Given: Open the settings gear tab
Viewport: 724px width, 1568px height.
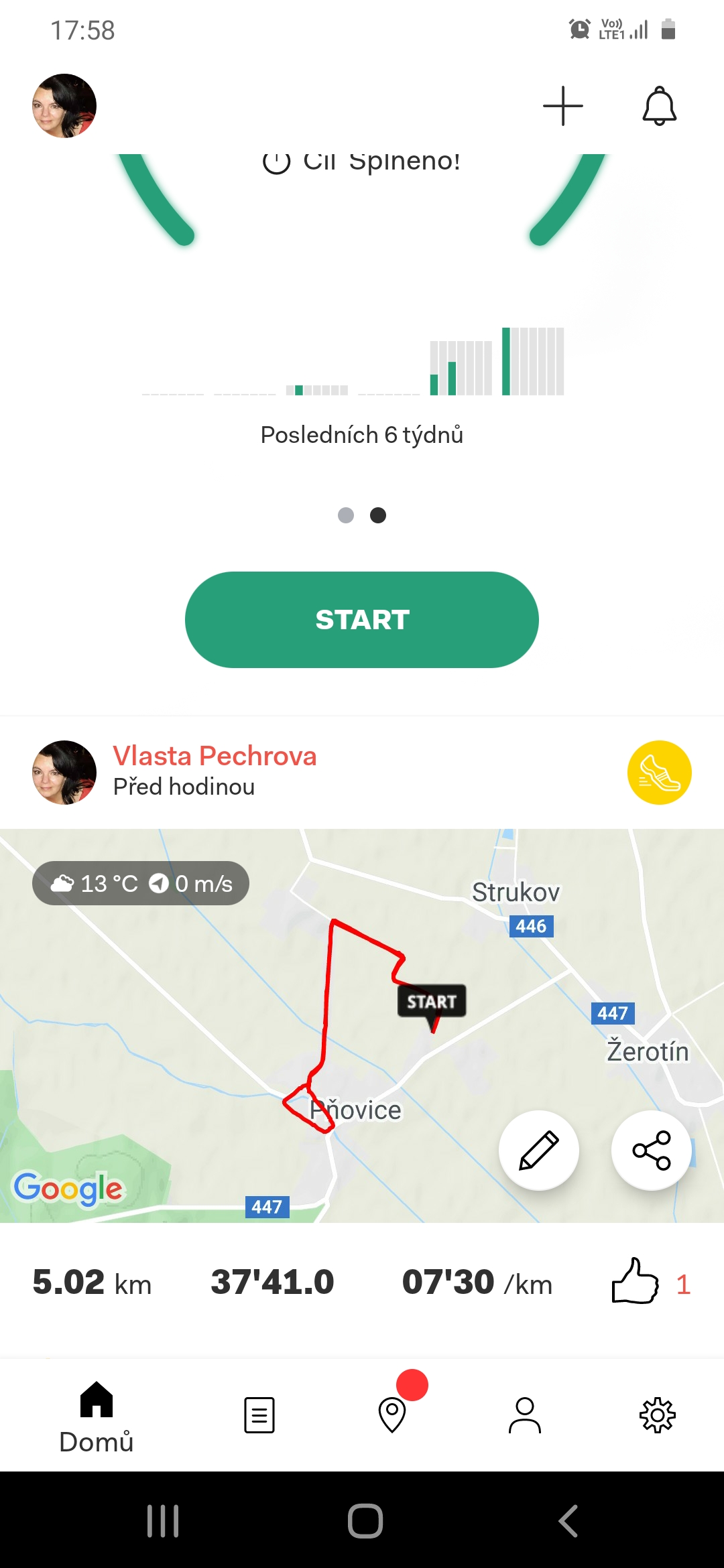Looking at the screenshot, I should [658, 1415].
